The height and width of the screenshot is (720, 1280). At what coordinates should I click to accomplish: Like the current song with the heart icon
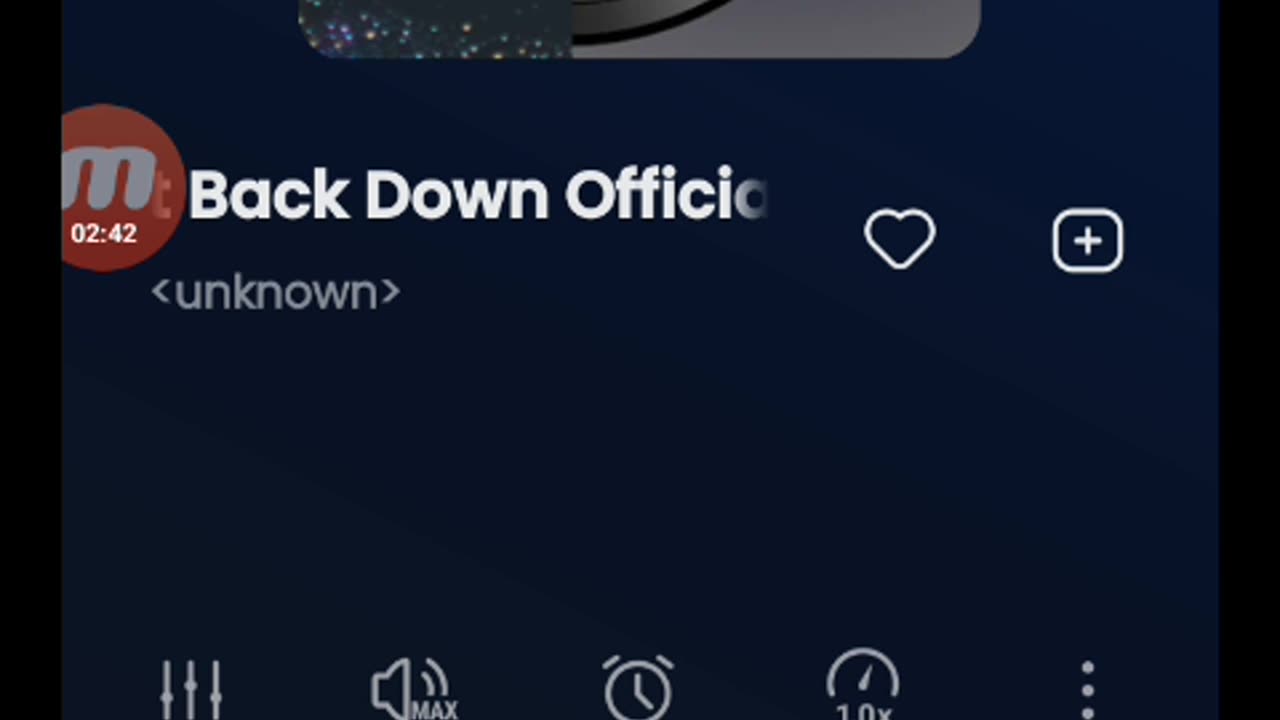tap(899, 240)
